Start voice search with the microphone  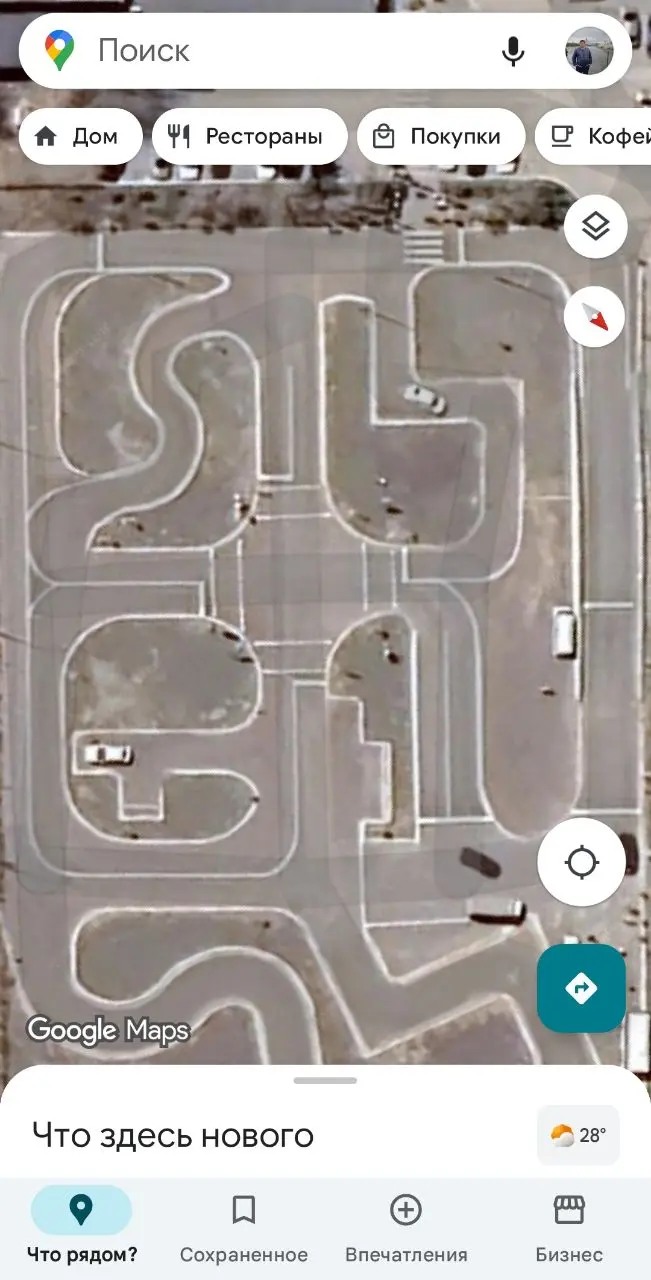[513, 51]
